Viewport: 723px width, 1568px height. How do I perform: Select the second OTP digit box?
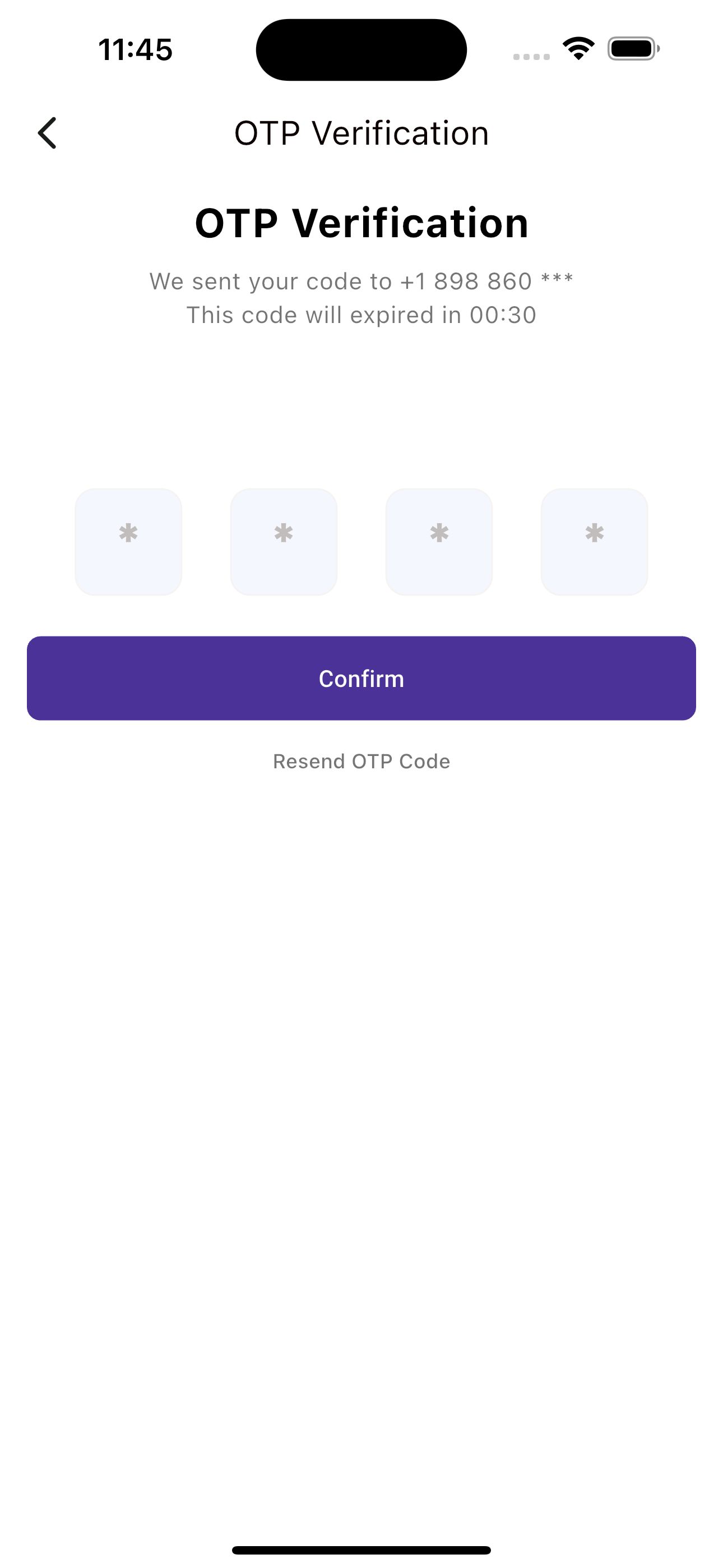(x=284, y=542)
